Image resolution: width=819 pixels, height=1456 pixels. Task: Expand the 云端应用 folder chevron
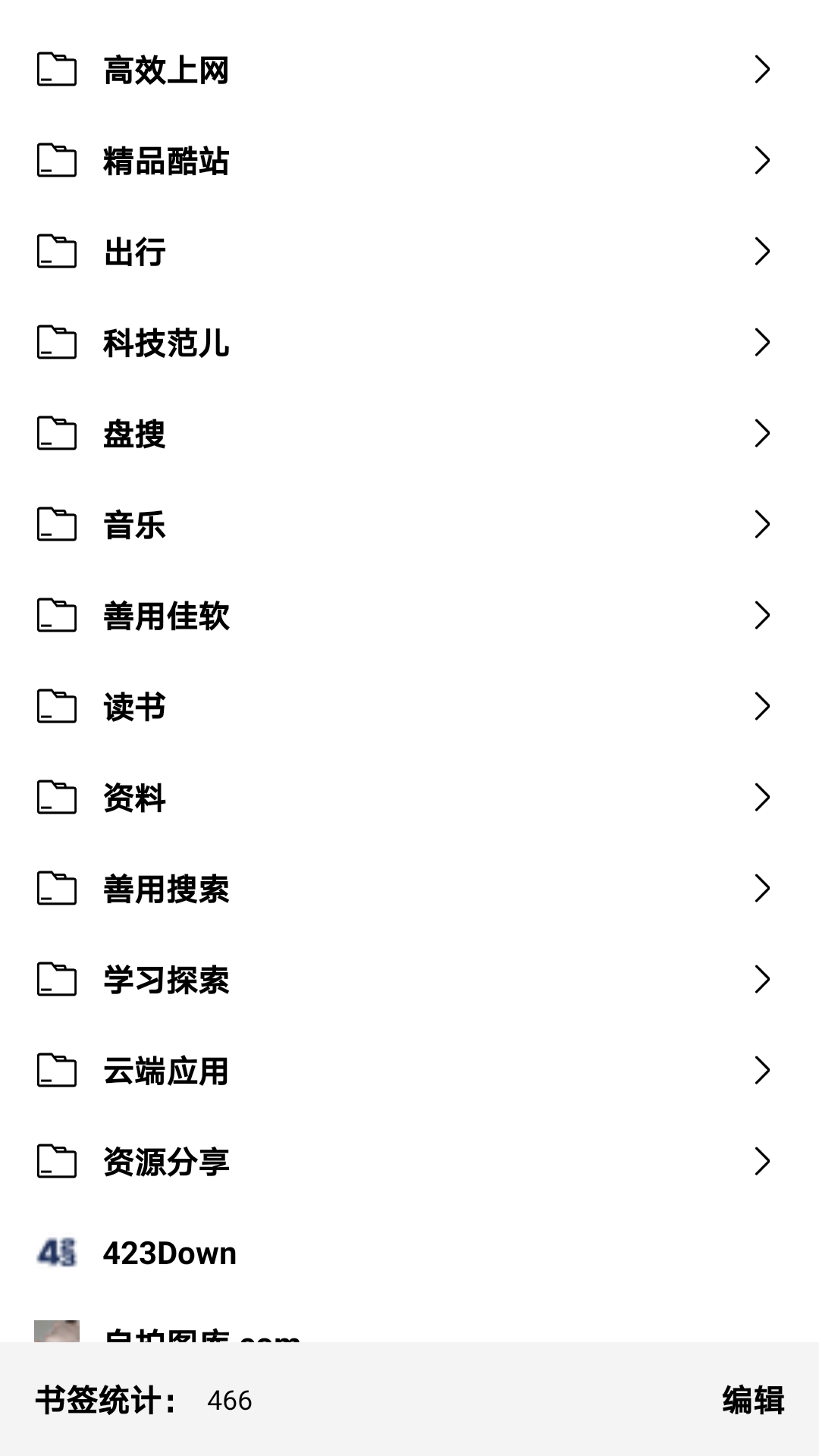pyautogui.click(x=762, y=1069)
